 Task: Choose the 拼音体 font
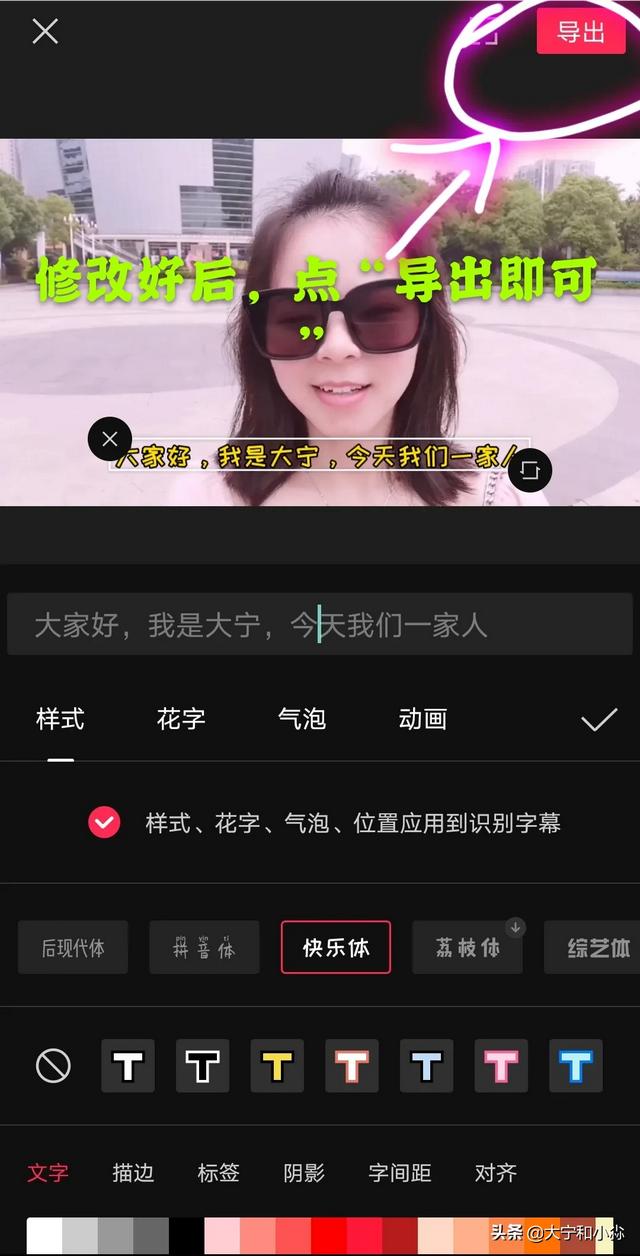tap(204, 947)
